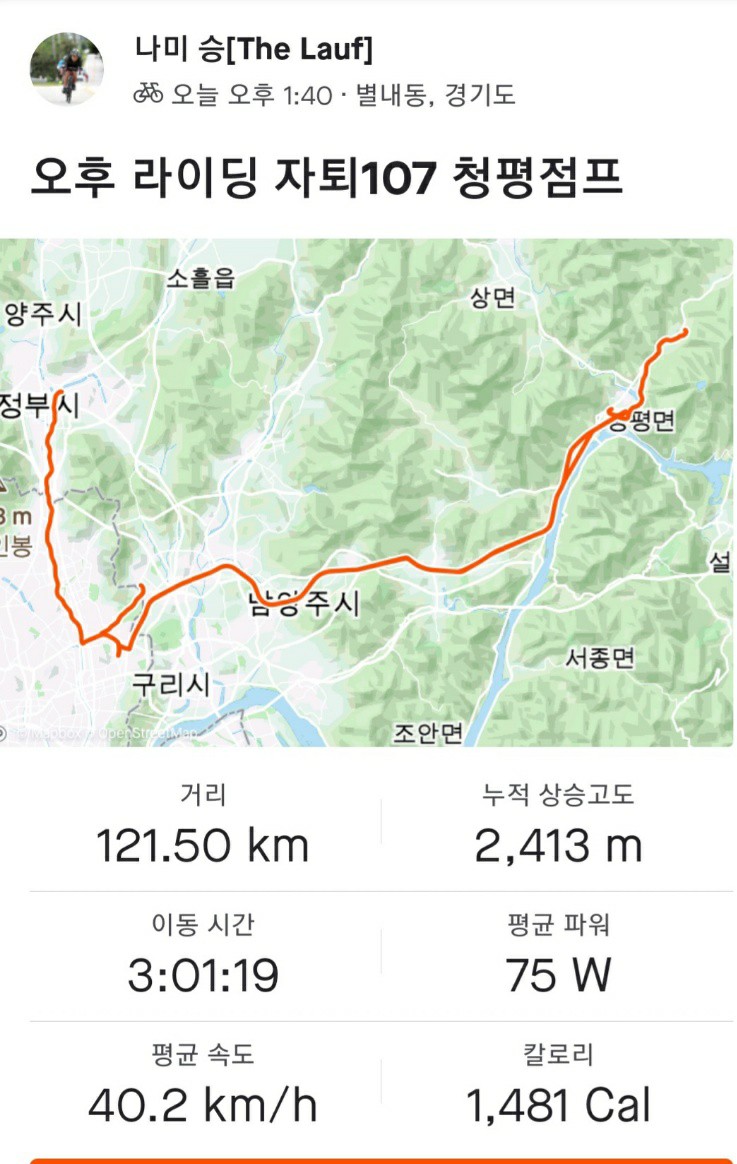This screenshot has width=737, height=1164.
Task: Open 나미 승's profile picture
Action: point(67,68)
